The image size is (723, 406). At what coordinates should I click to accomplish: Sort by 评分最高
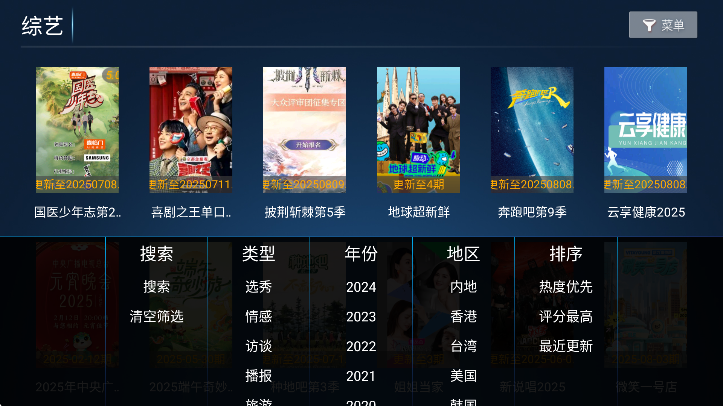(566, 316)
